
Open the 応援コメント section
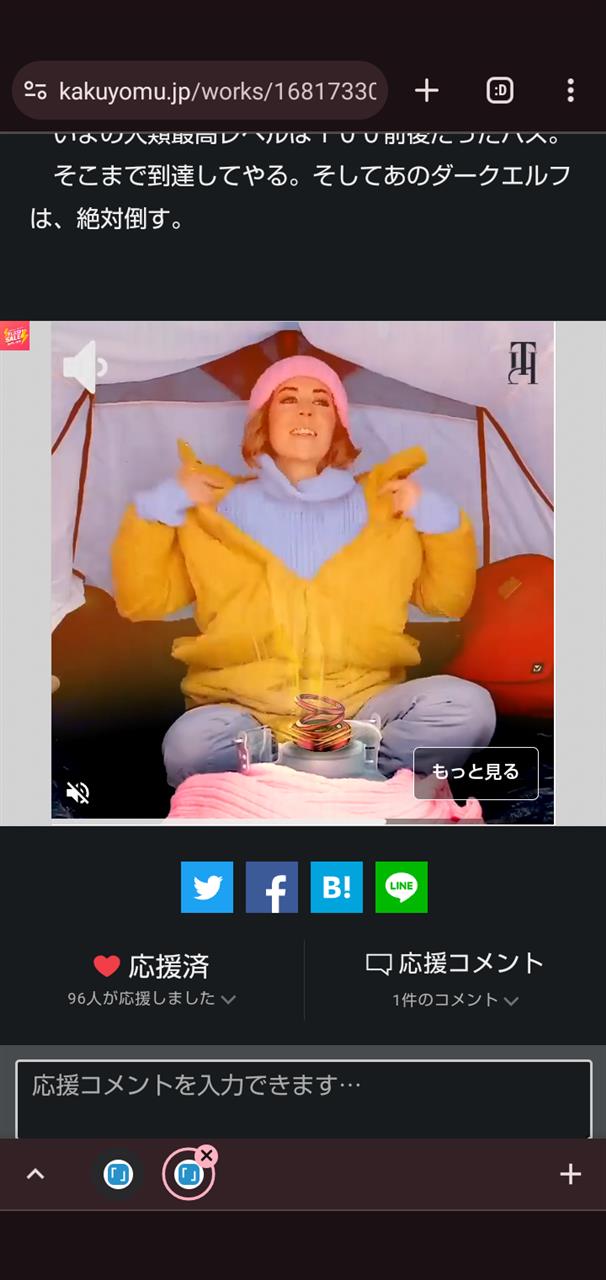455,964
